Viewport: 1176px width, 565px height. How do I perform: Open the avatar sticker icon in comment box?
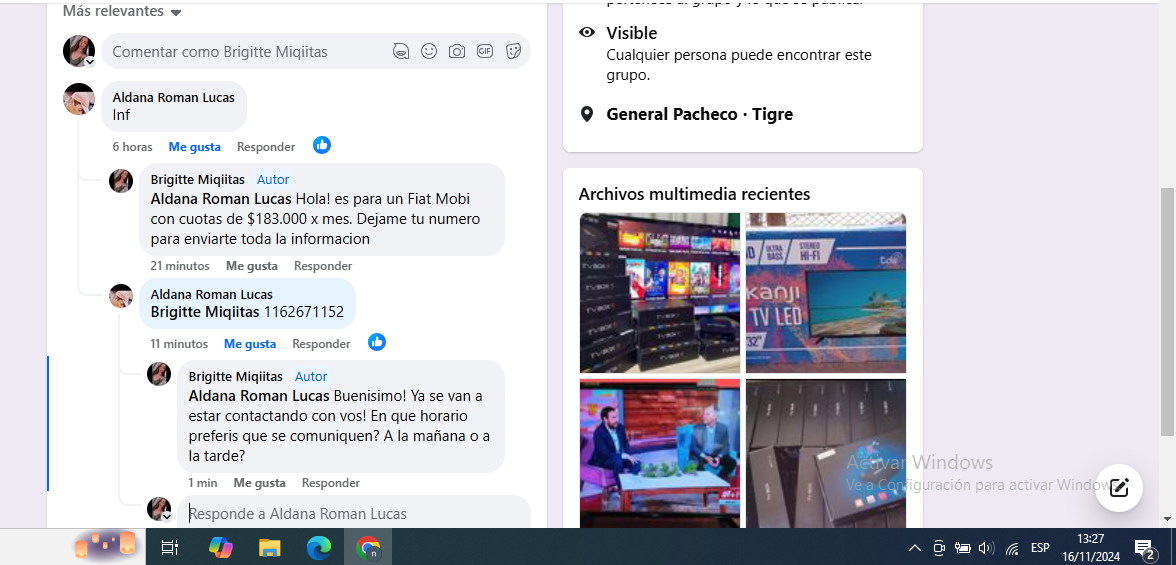[x=401, y=51]
